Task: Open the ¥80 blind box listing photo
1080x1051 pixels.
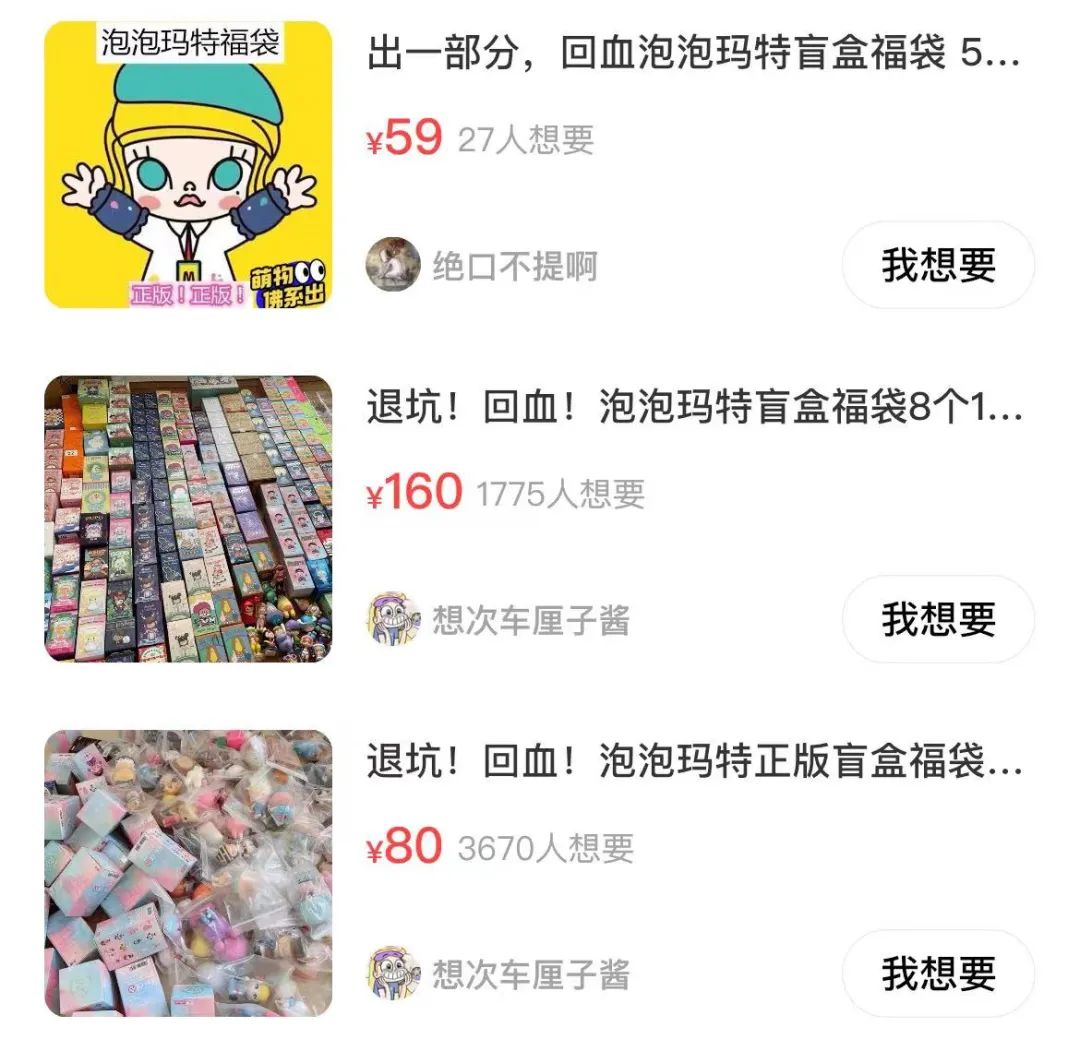Action: click(188, 873)
